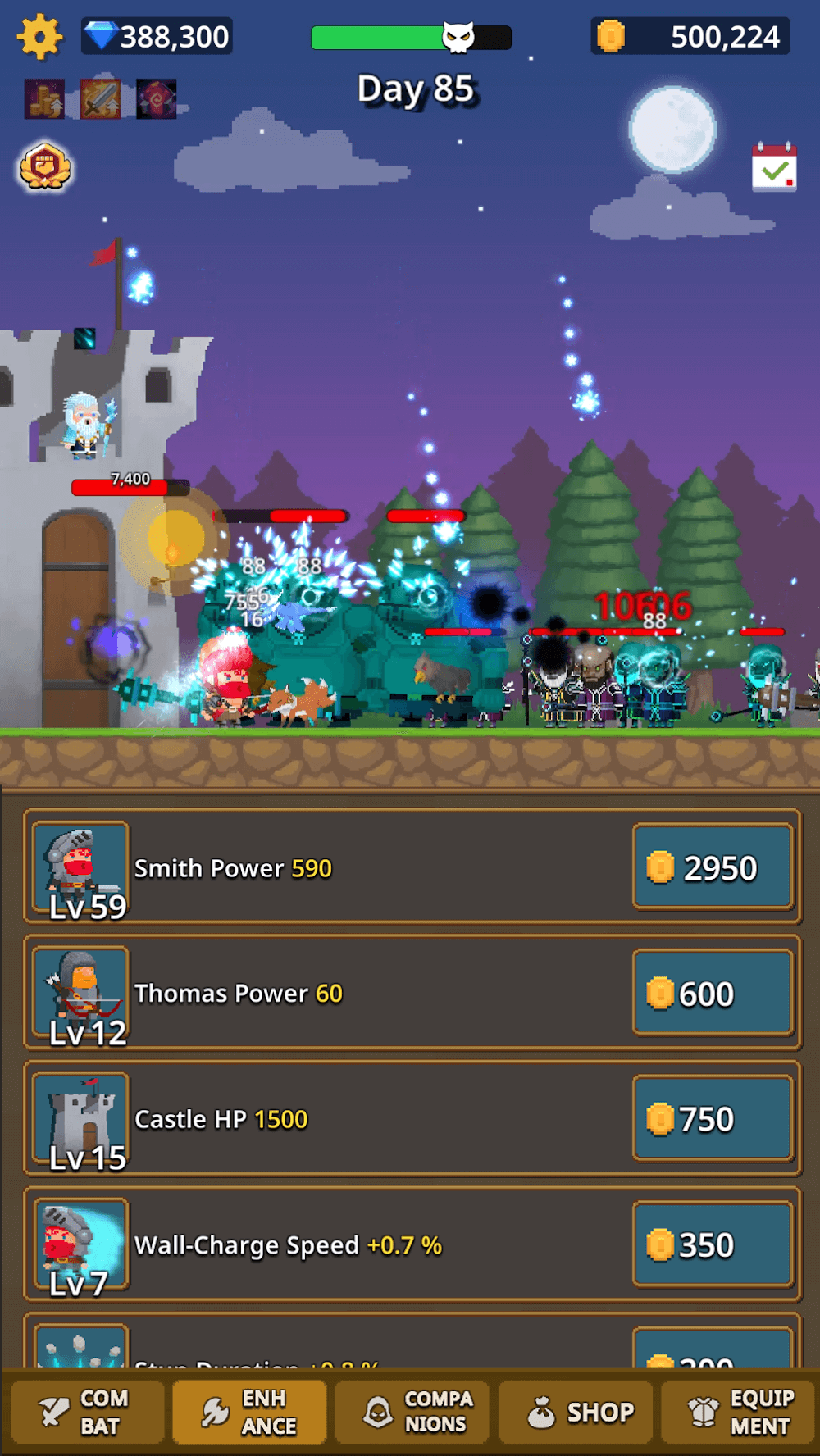Tap the red shield buff icon
The height and width of the screenshot is (1456, 820).
[x=156, y=99]
